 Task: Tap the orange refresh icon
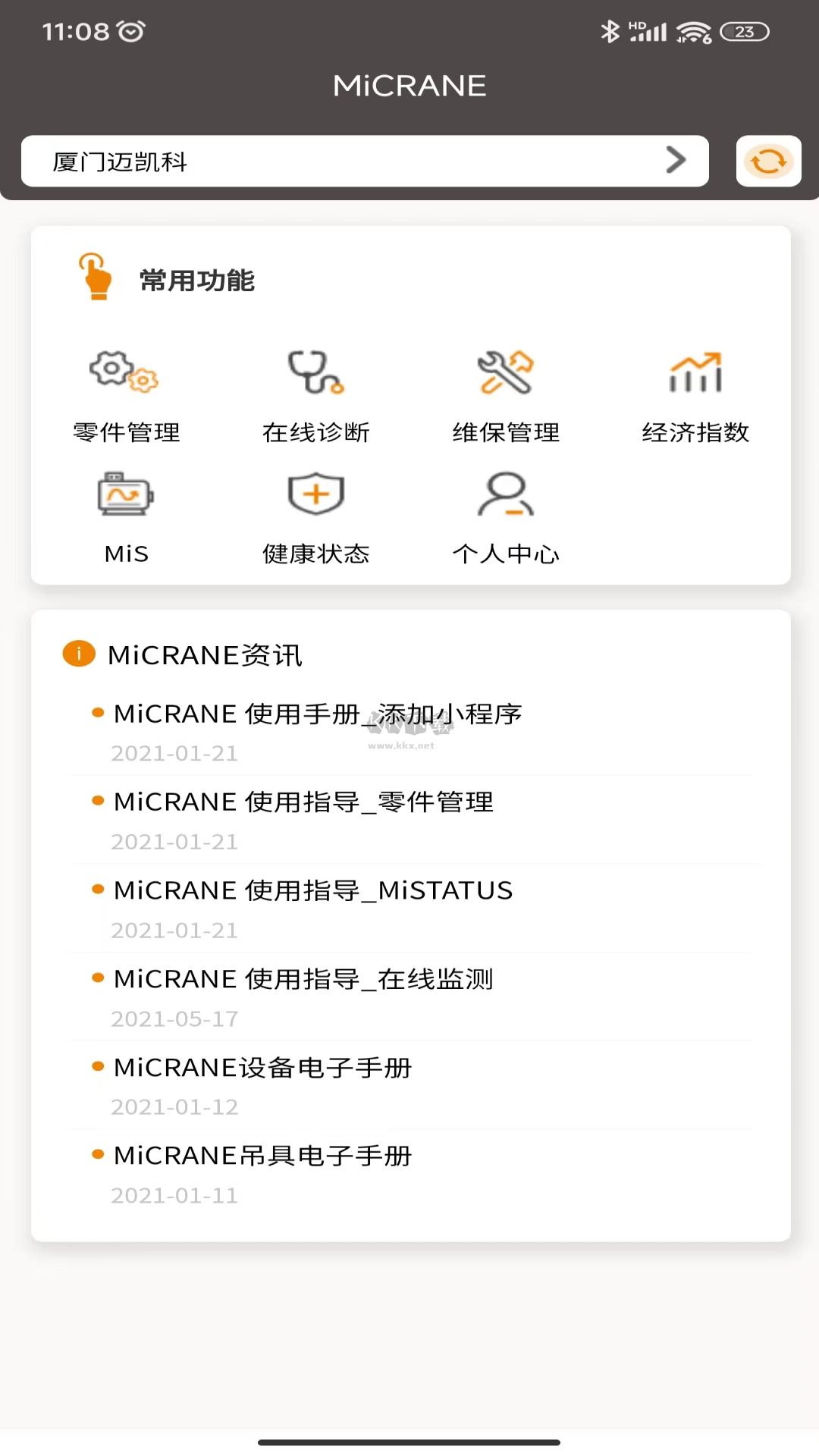pos(768,161)
